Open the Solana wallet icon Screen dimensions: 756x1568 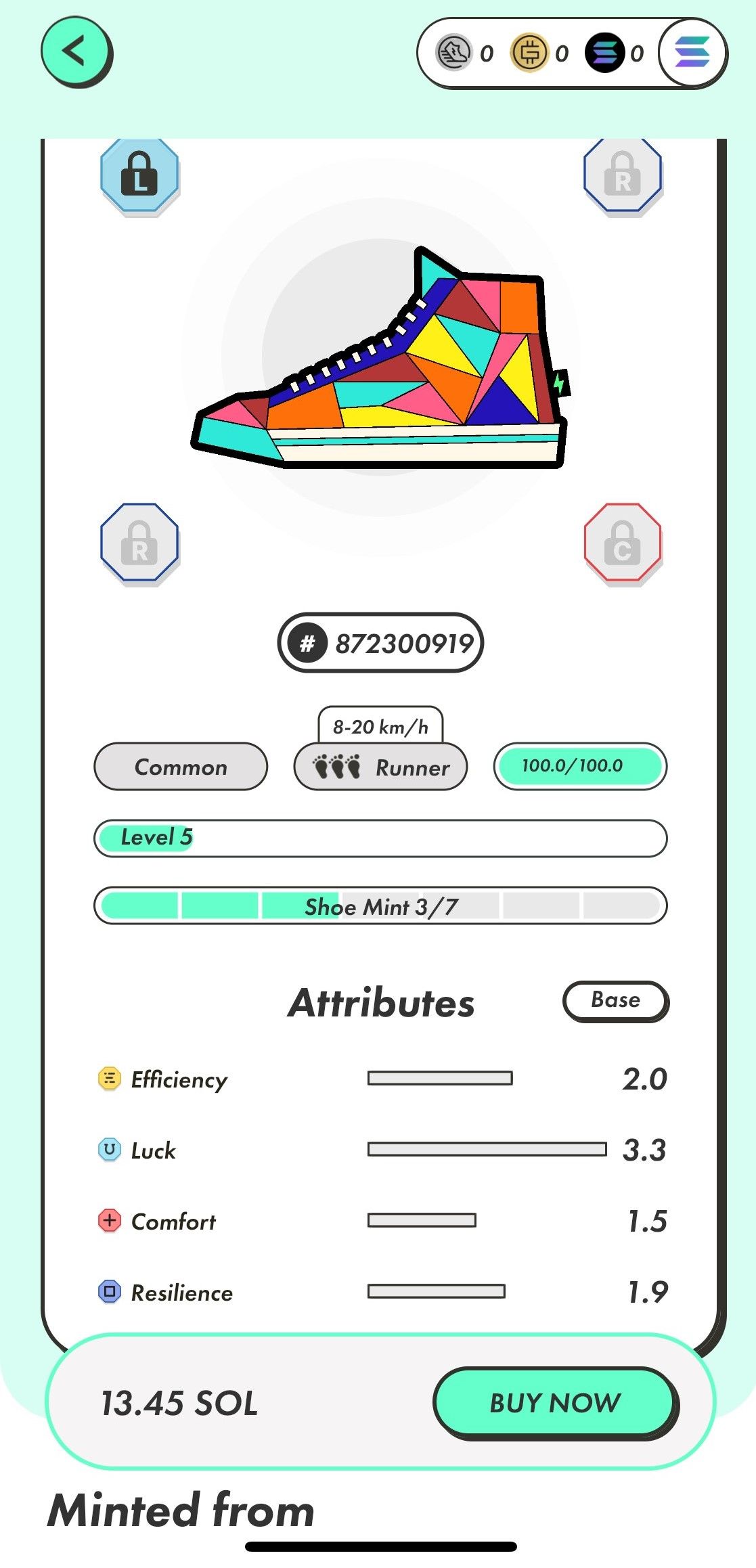coord(692,52)
